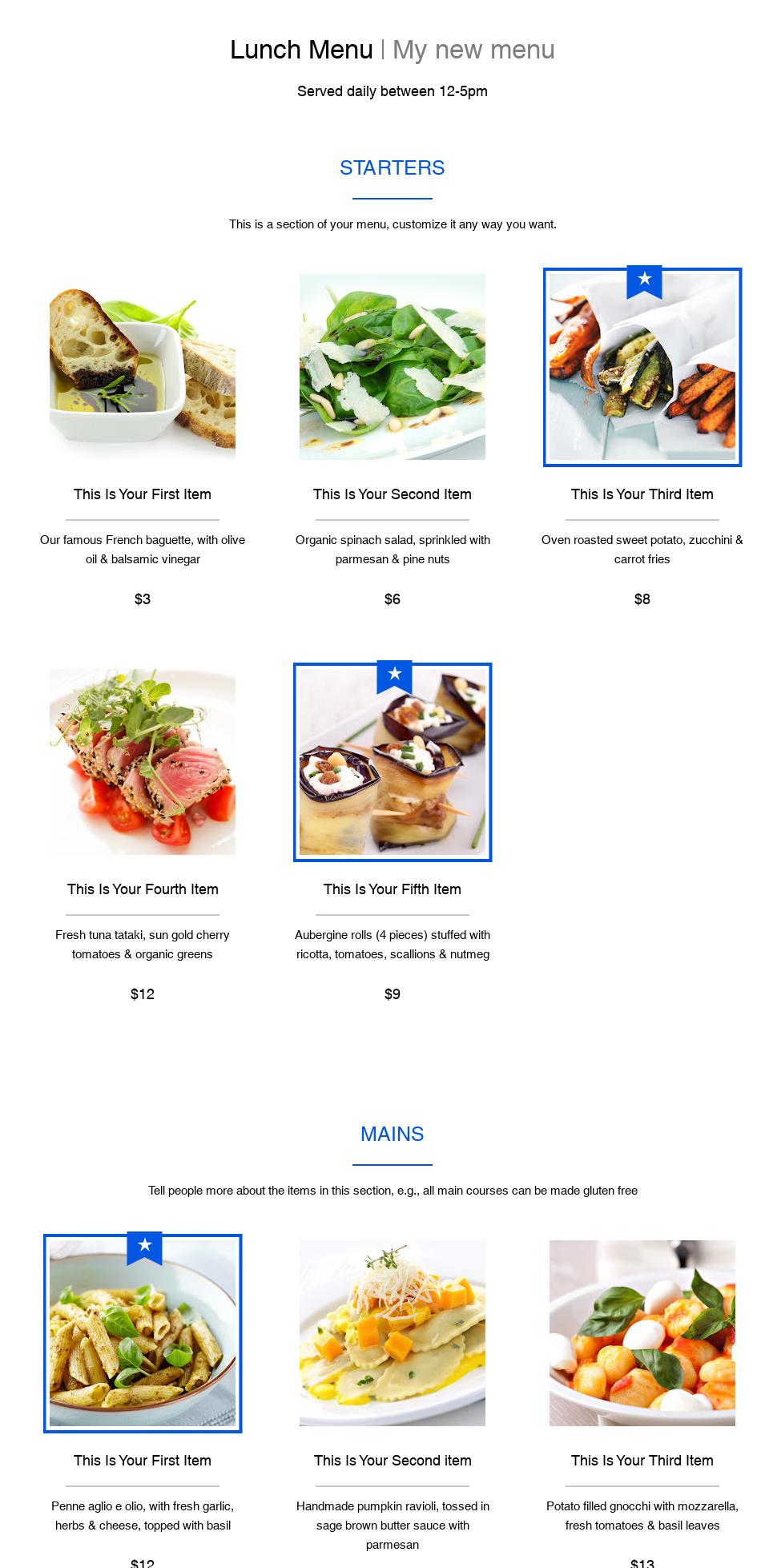View the organic spinach salad item
Screen dimensions: 773x1568
[x=393, y=367]
